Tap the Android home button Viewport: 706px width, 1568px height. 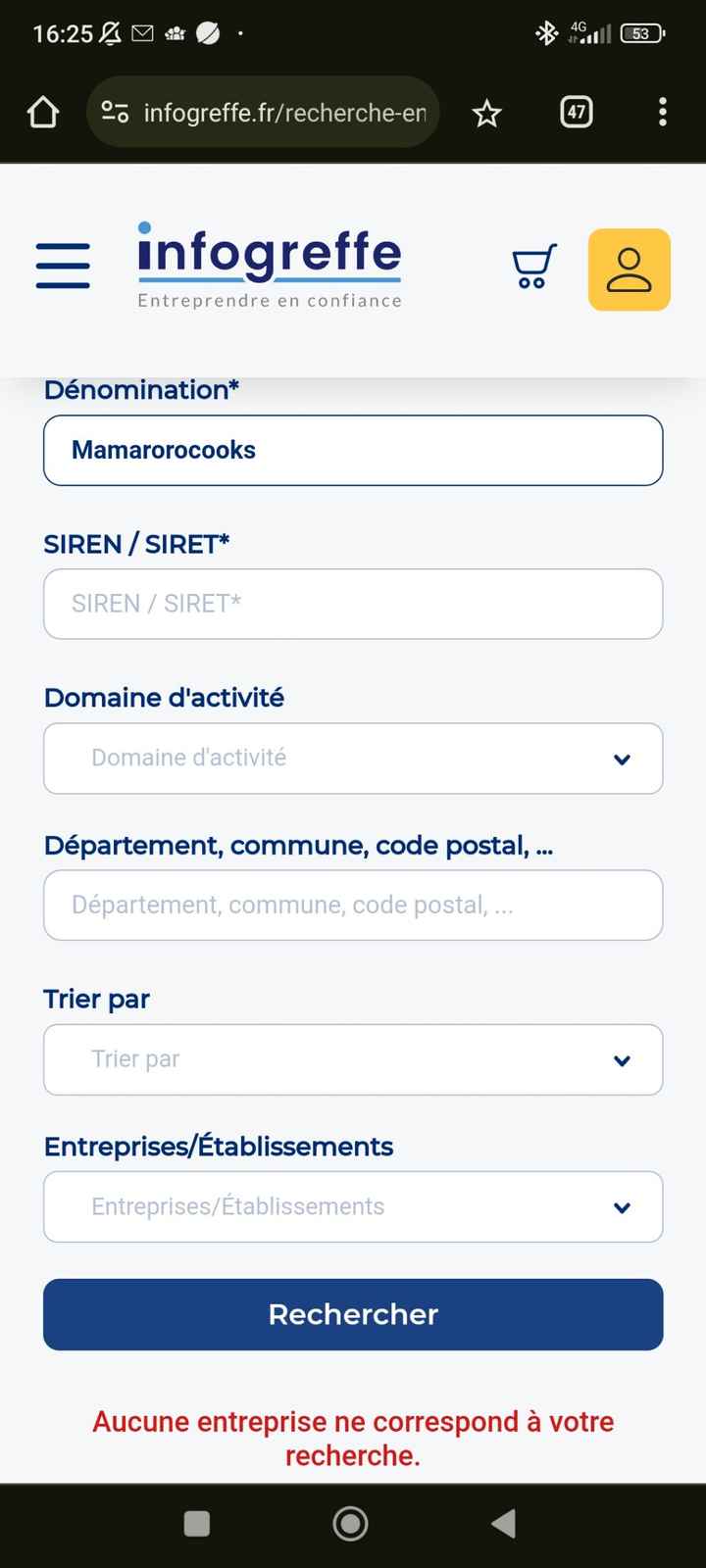(350, 1523)
